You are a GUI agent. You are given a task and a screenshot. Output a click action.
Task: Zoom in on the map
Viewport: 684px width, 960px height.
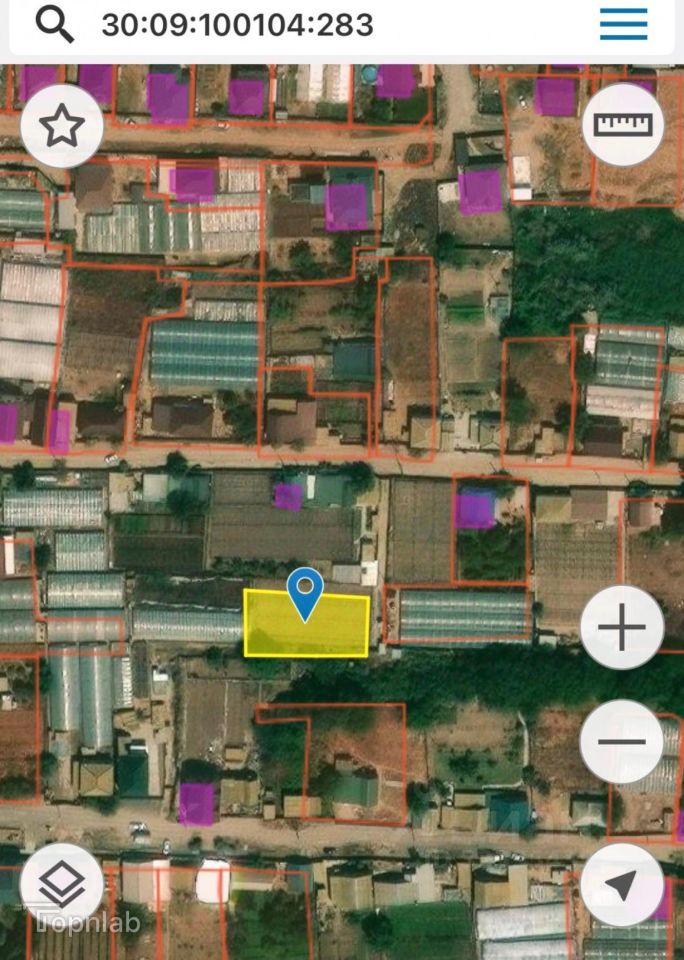tap(622, 629)
